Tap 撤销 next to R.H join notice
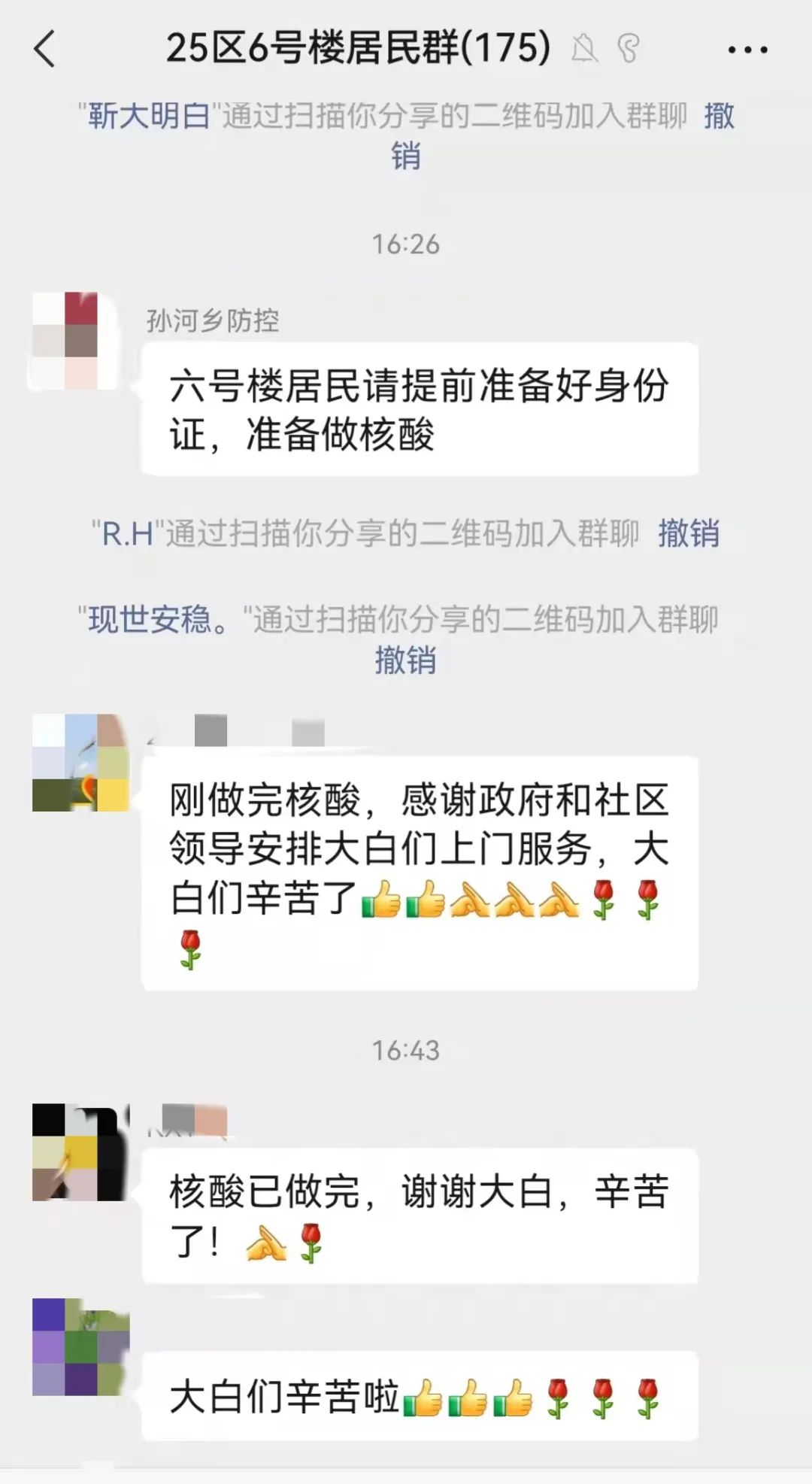This screenshot has width=812, height=1484. (x=688, y=533)
